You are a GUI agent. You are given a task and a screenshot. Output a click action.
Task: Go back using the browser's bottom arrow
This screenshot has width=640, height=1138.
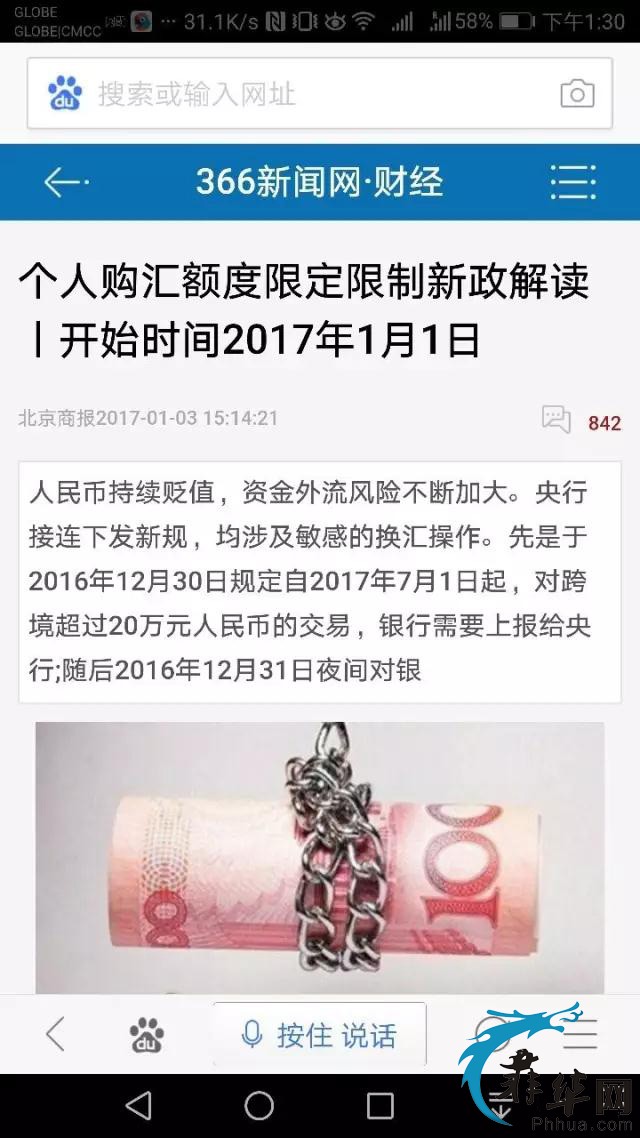click(55, 1034)
